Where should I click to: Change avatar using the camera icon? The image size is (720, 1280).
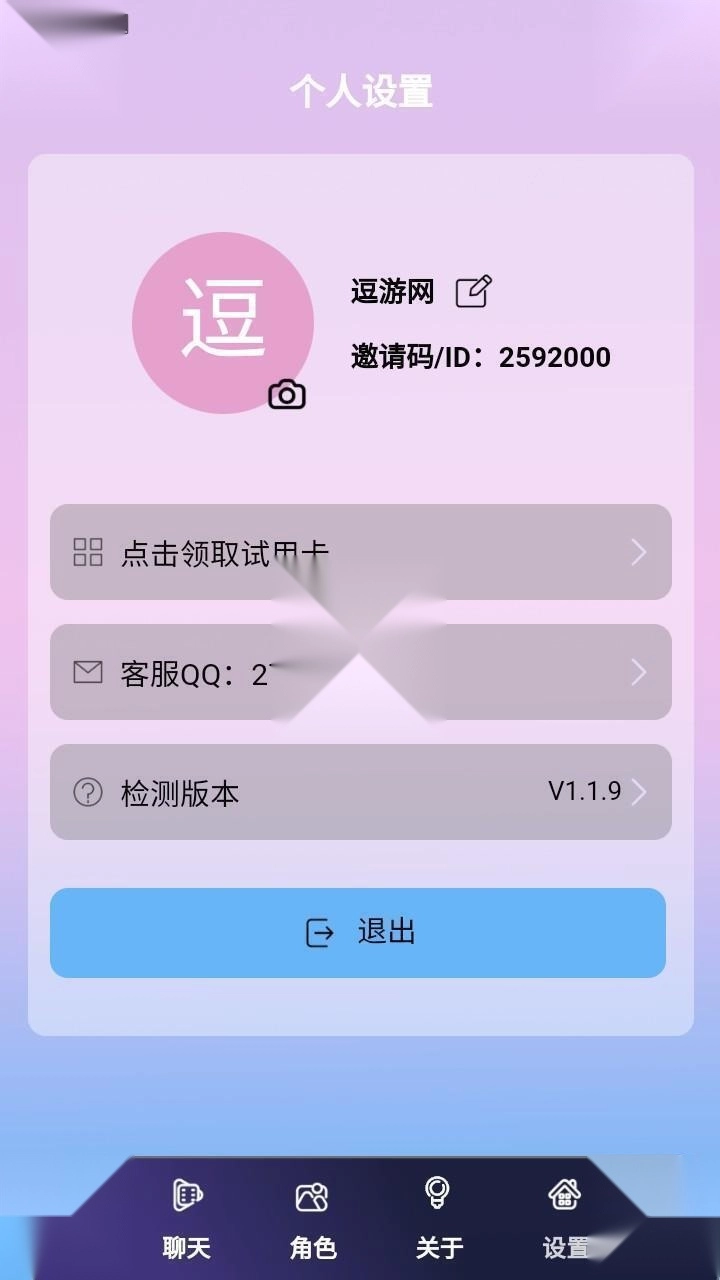point(287,395)
